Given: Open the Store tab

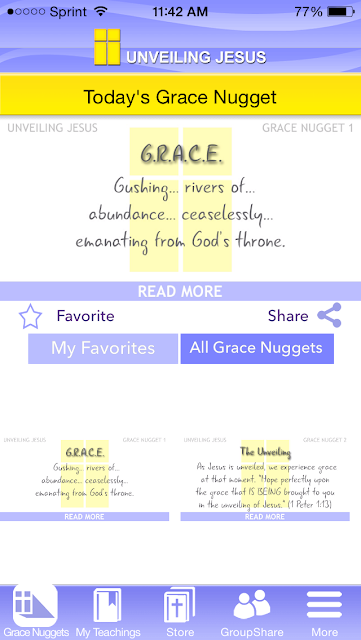Looking at the screenshot, I should point(180,612).
